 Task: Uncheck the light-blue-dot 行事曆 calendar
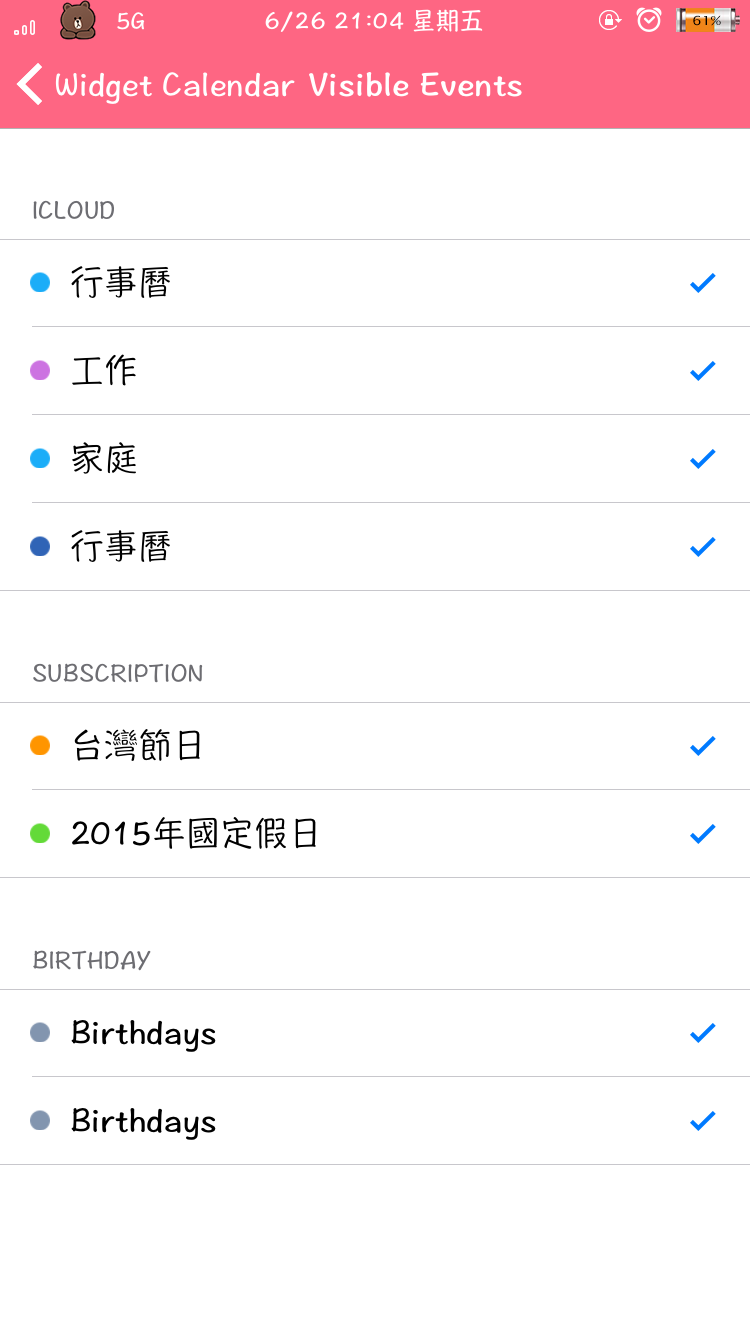click(x=702, y=283)
